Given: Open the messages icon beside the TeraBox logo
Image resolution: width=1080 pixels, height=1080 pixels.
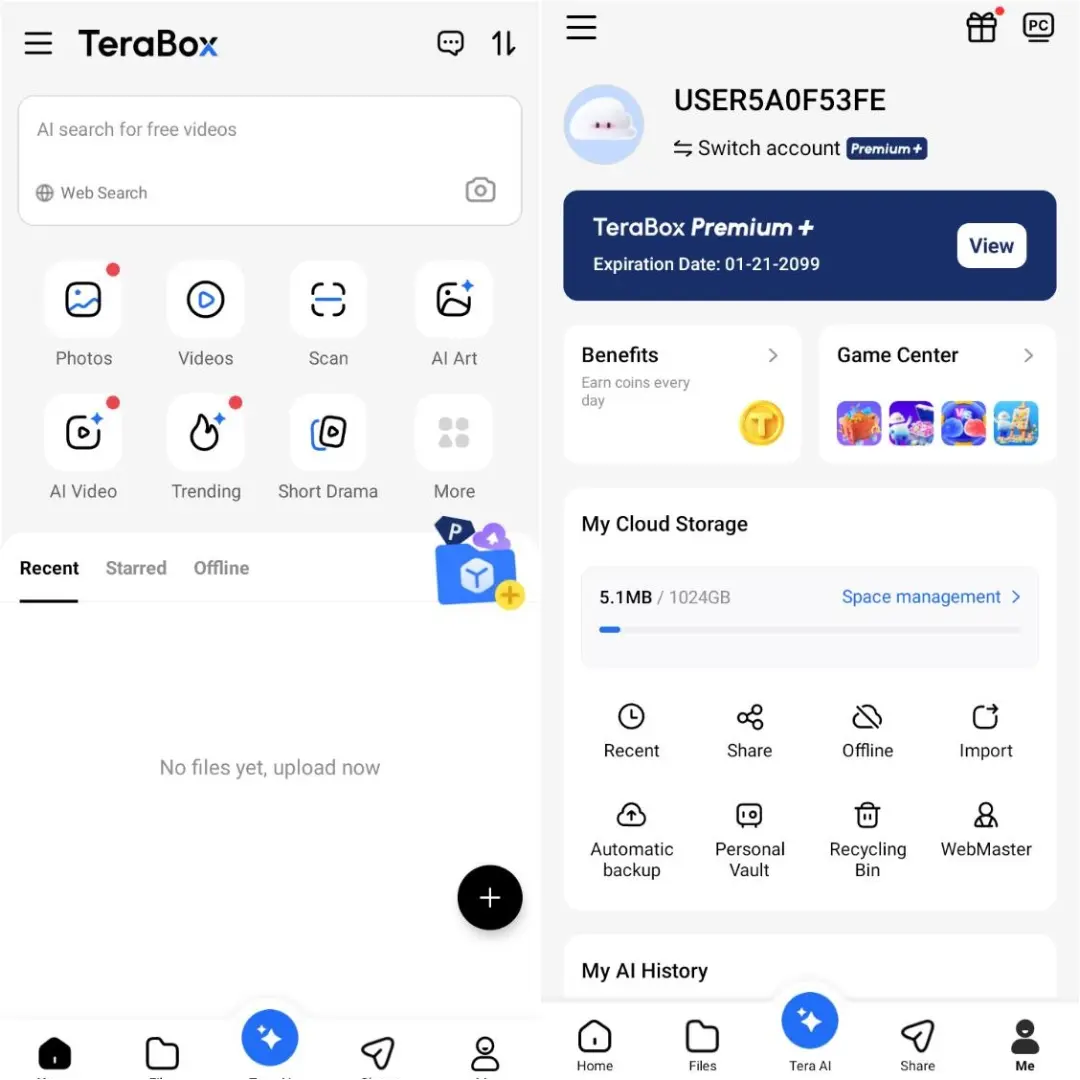Looking at the screenshot, I should [x=450, y=43].
